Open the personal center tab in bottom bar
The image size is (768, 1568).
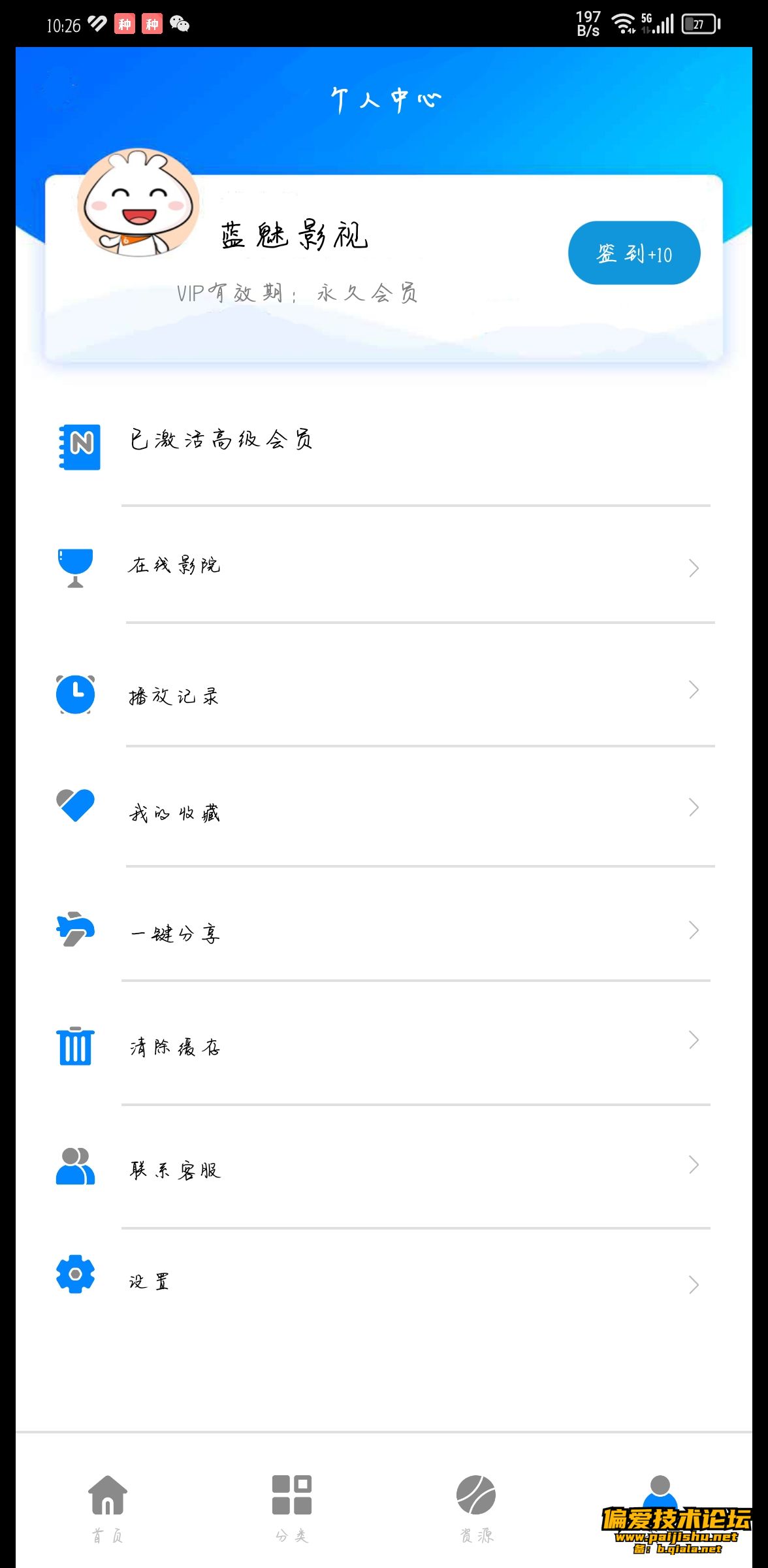[660, 1496]
